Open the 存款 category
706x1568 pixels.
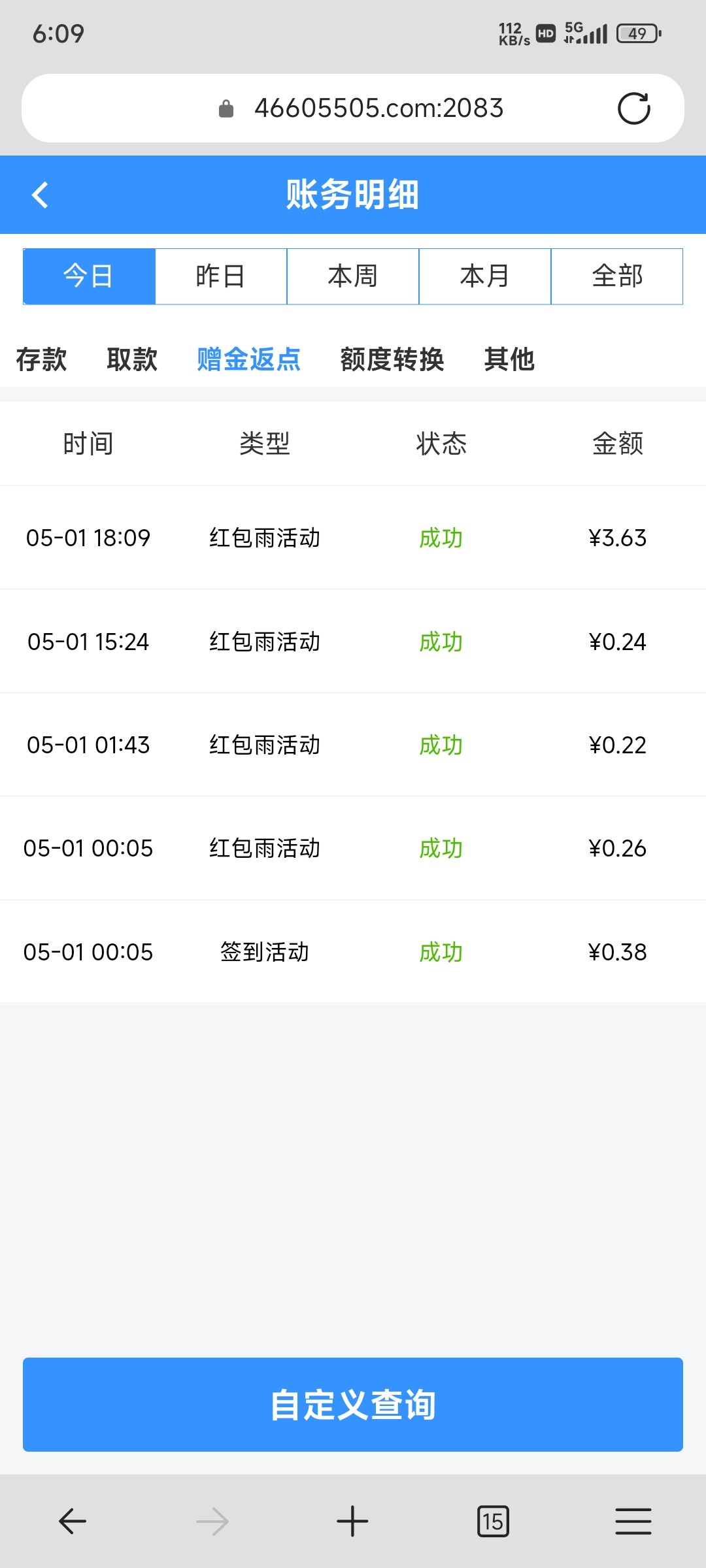pyautogui.click(x=41, y=359)
